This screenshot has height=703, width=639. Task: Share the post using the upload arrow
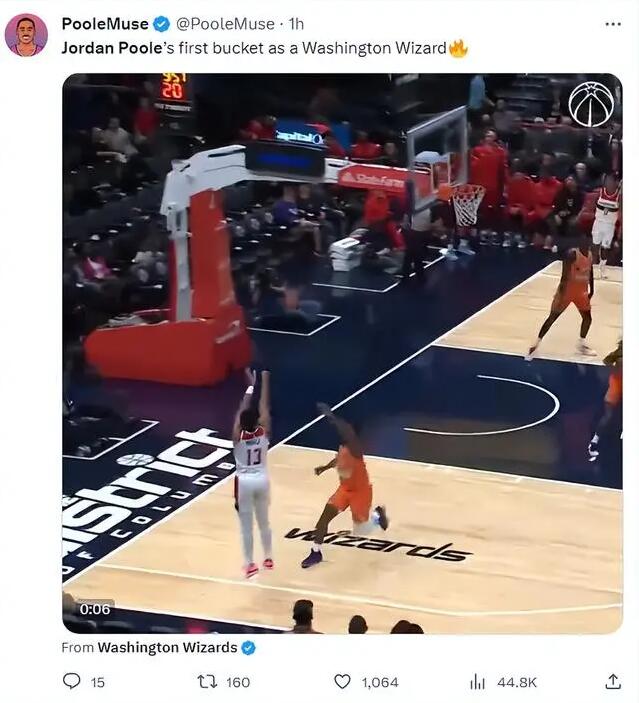(613, 681)
